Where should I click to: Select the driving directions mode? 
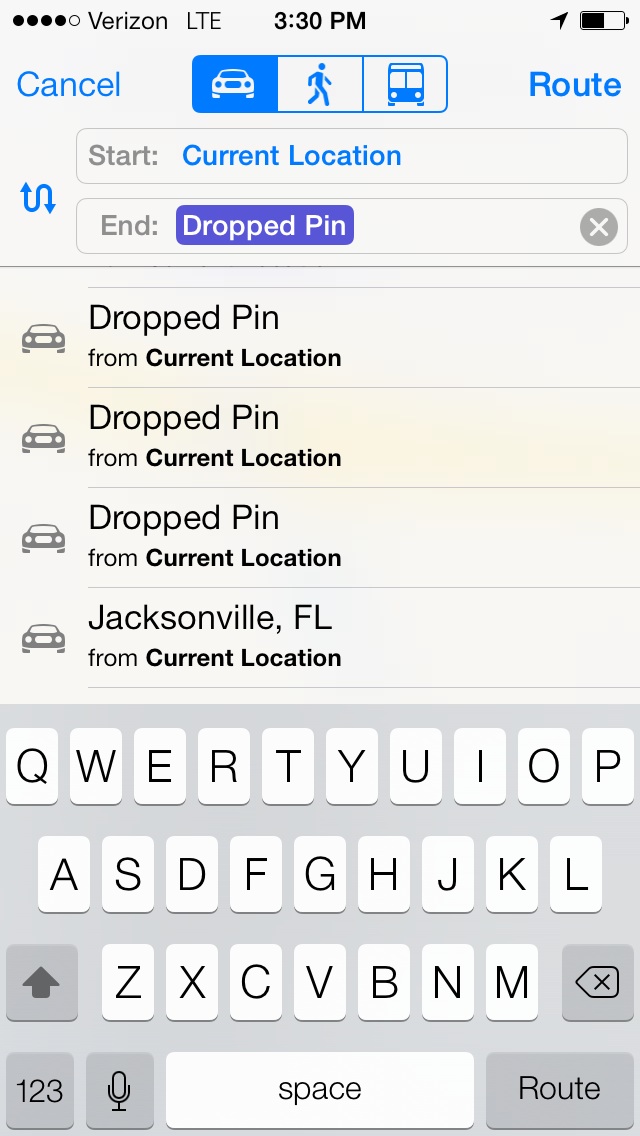(x=235, y=84)
